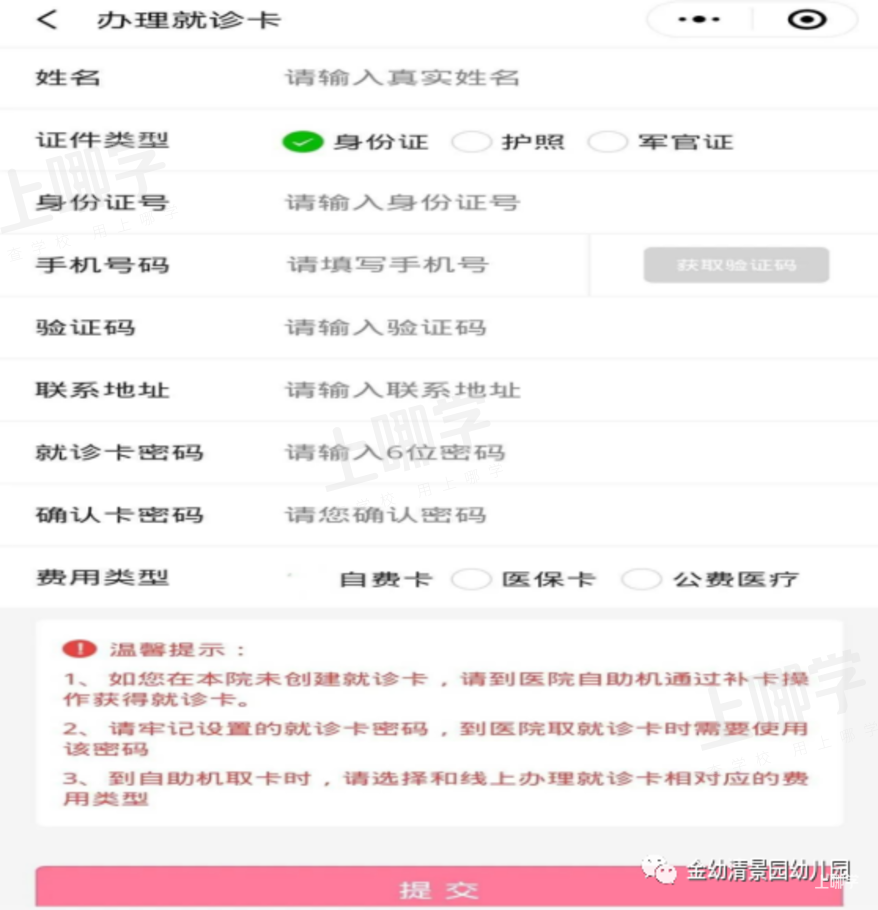Close the mini program with the circle icon
This screenshot has height=910, width=878.
(807, 20)
